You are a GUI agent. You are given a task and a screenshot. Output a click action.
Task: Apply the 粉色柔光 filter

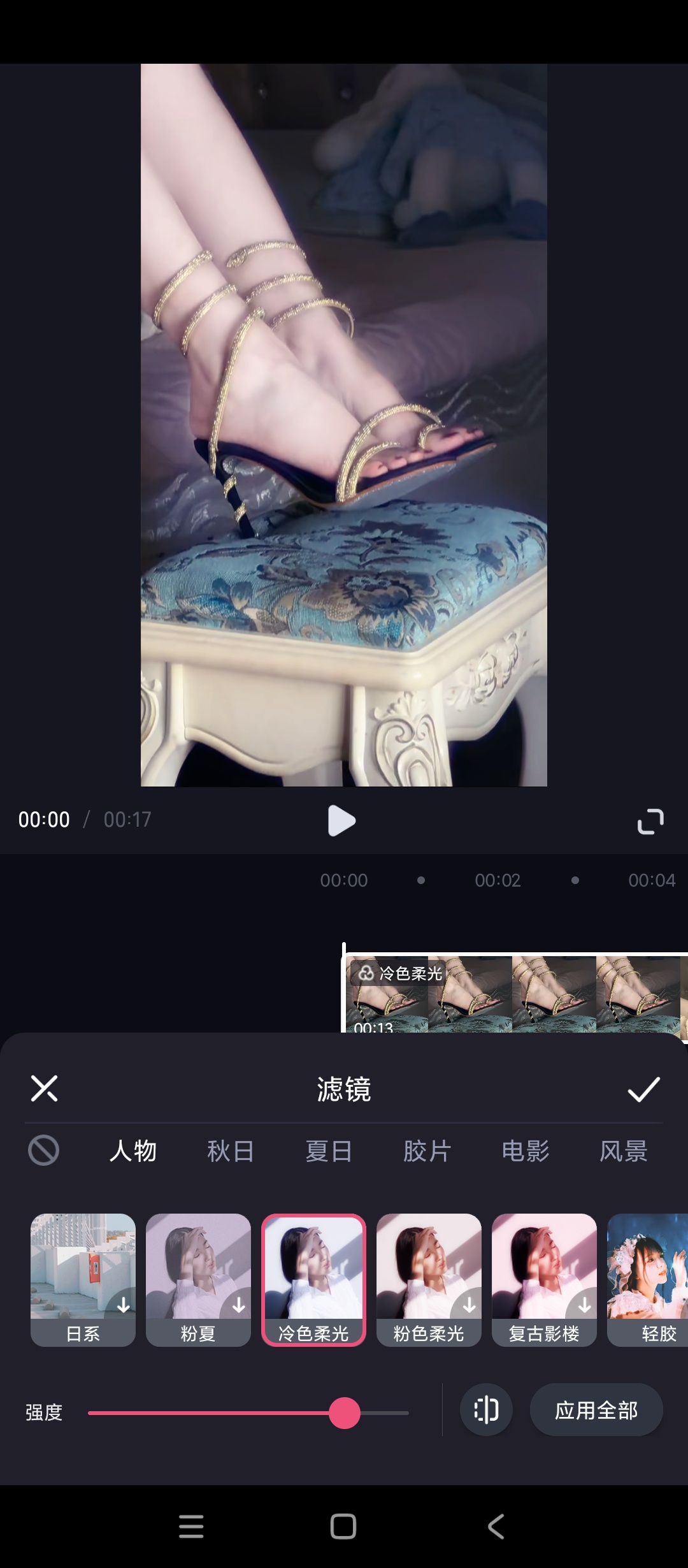pos(429,1280)
